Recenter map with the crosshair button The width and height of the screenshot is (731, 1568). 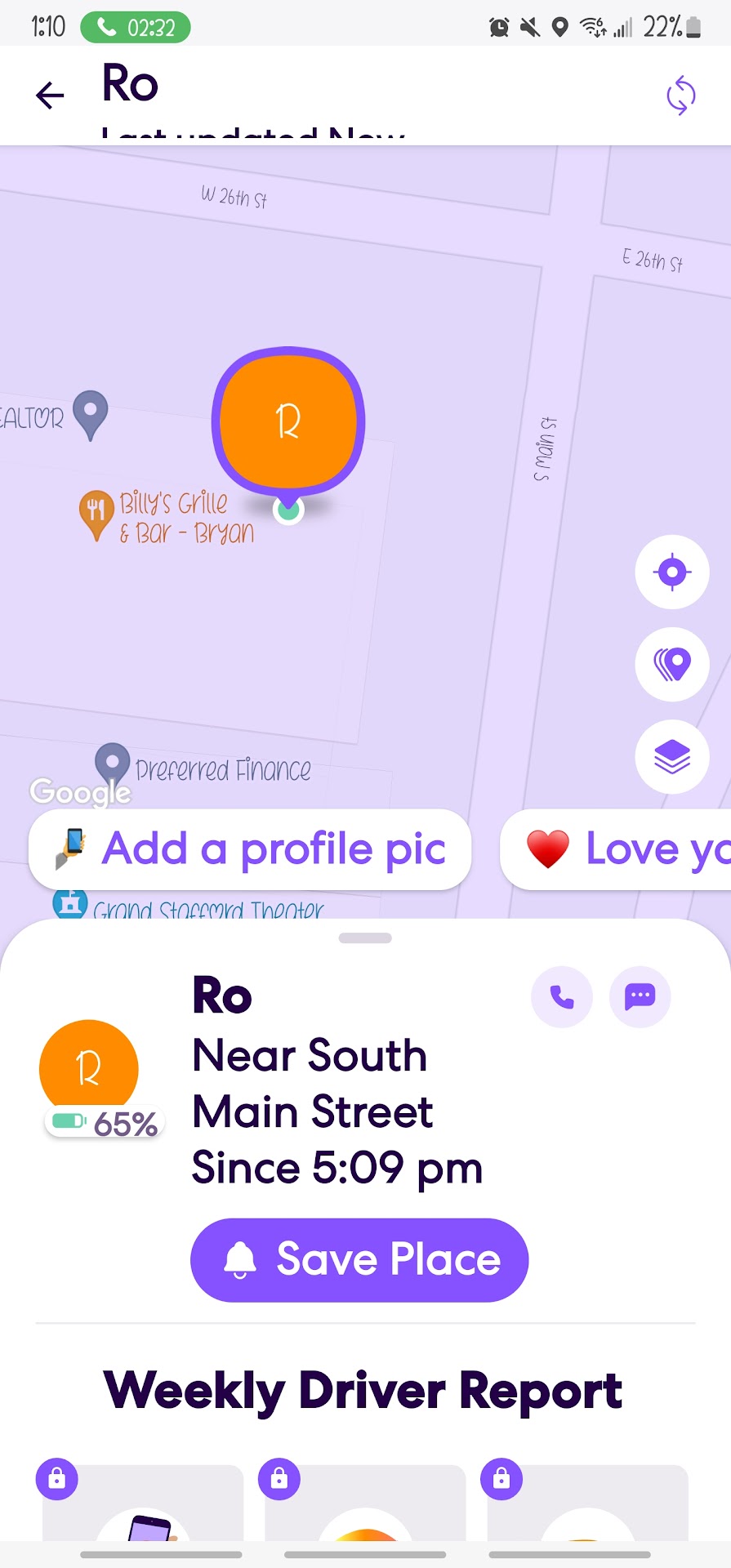671,572
